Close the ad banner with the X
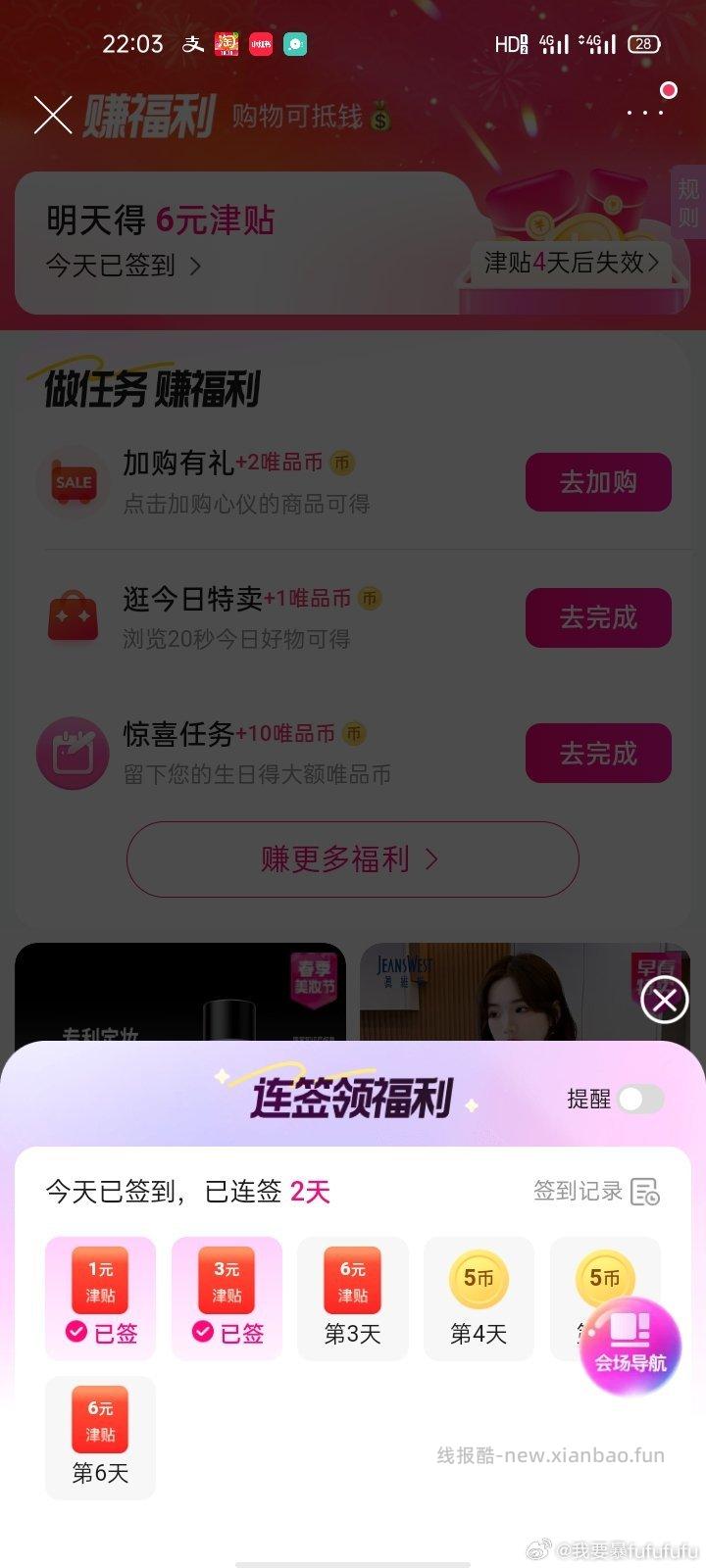The image size is (706, 1568). pyautogui.click(x=665, y=1001)
